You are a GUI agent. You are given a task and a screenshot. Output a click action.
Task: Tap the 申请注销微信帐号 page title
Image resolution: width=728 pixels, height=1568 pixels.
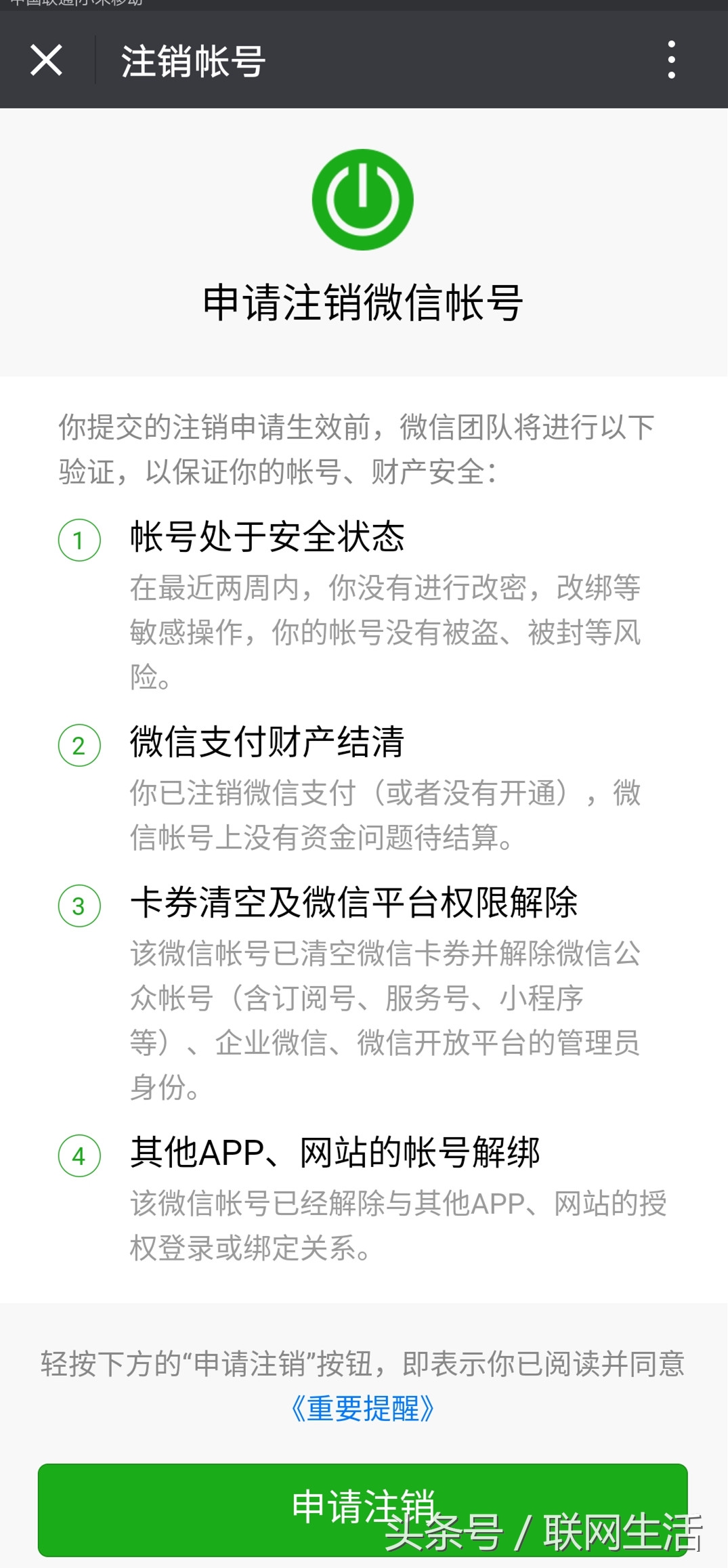364,304
